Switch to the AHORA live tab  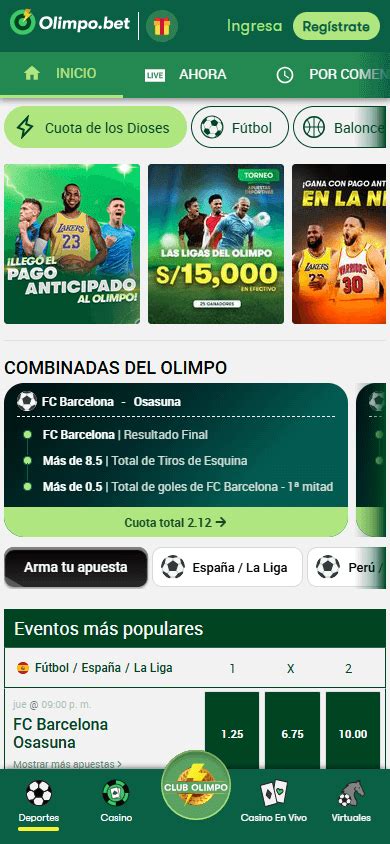pyautogui.click(x=186, y=74)
